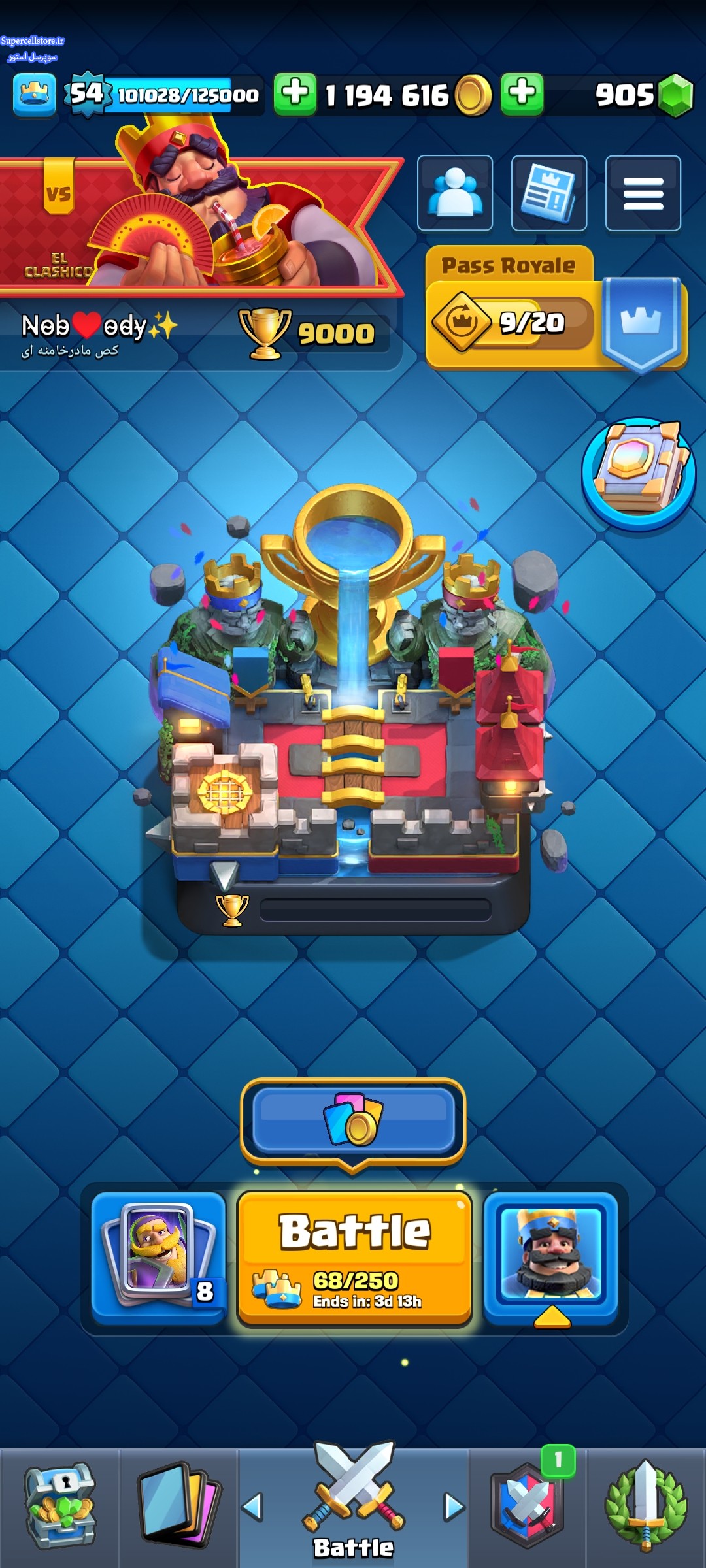Switch to the Cards collection tab
The height and width of the screenshot is (1568, 706).
[x=178, y=1507]
